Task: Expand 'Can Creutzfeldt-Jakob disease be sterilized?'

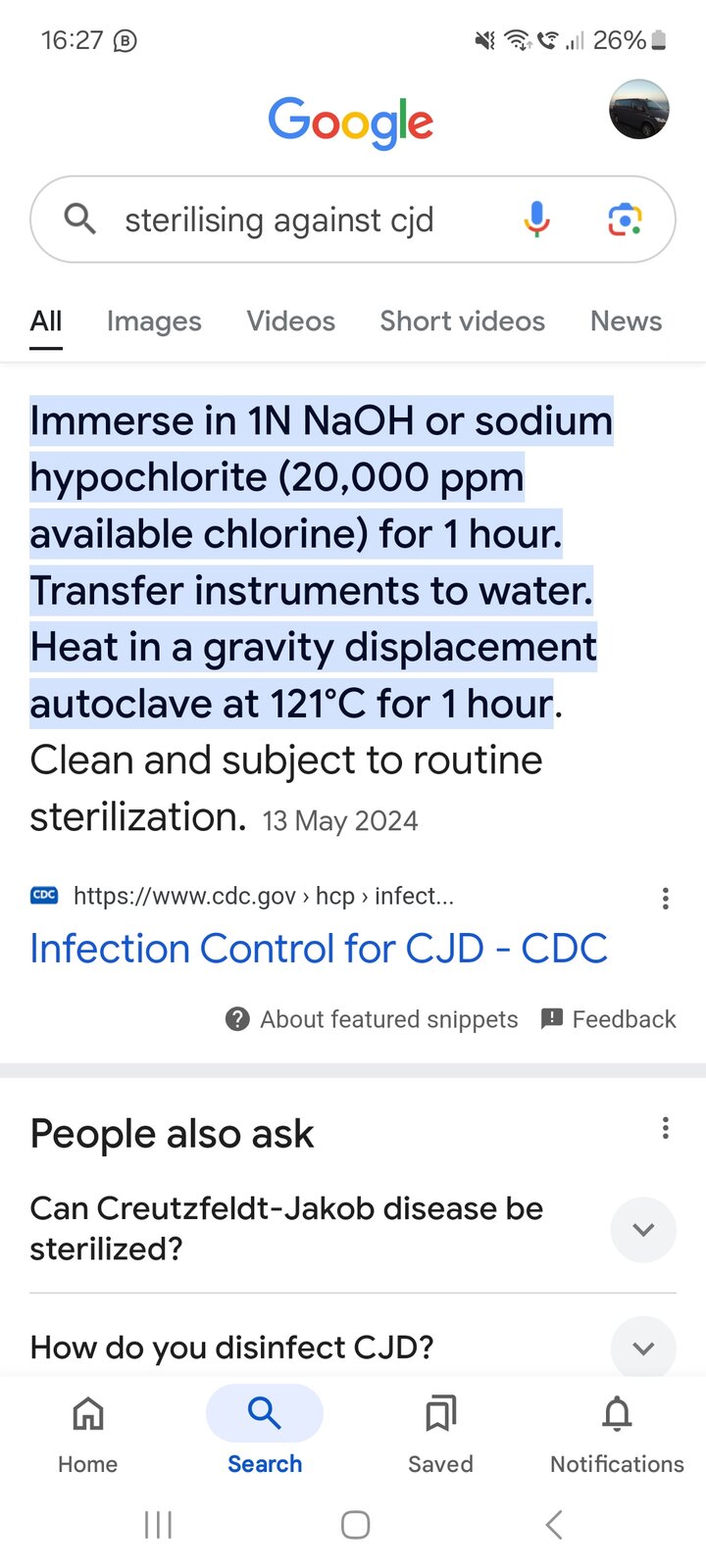Action: 643,1229
